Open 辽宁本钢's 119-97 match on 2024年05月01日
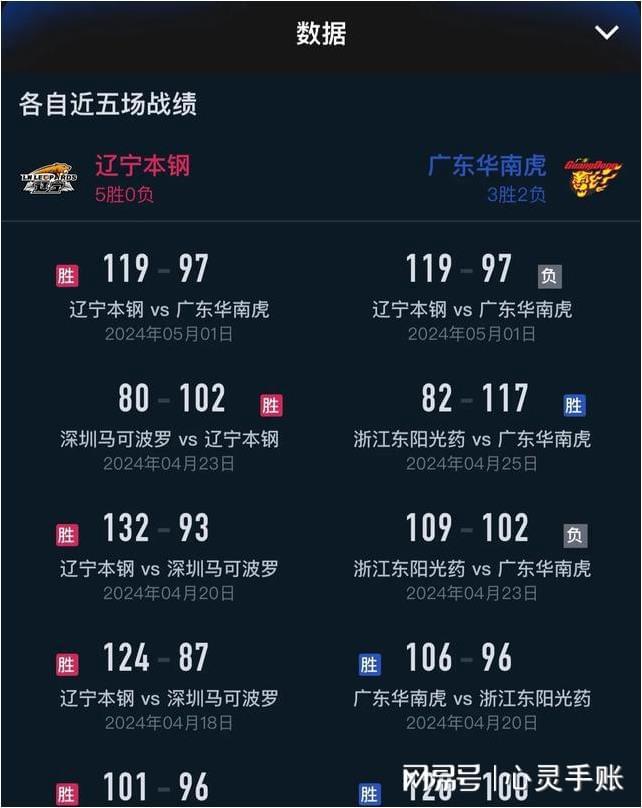Screen dimensions: 642x808 168,297
